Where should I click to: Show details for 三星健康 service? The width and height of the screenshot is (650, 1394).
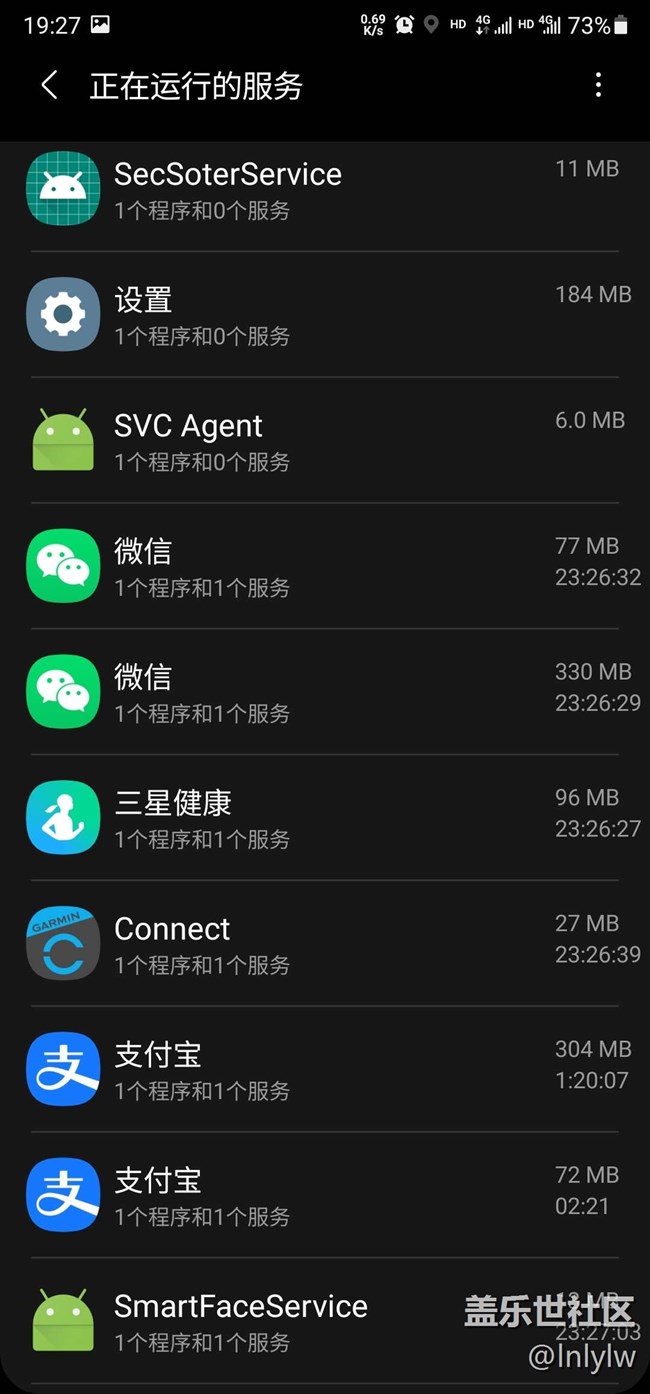coord(325,819)
